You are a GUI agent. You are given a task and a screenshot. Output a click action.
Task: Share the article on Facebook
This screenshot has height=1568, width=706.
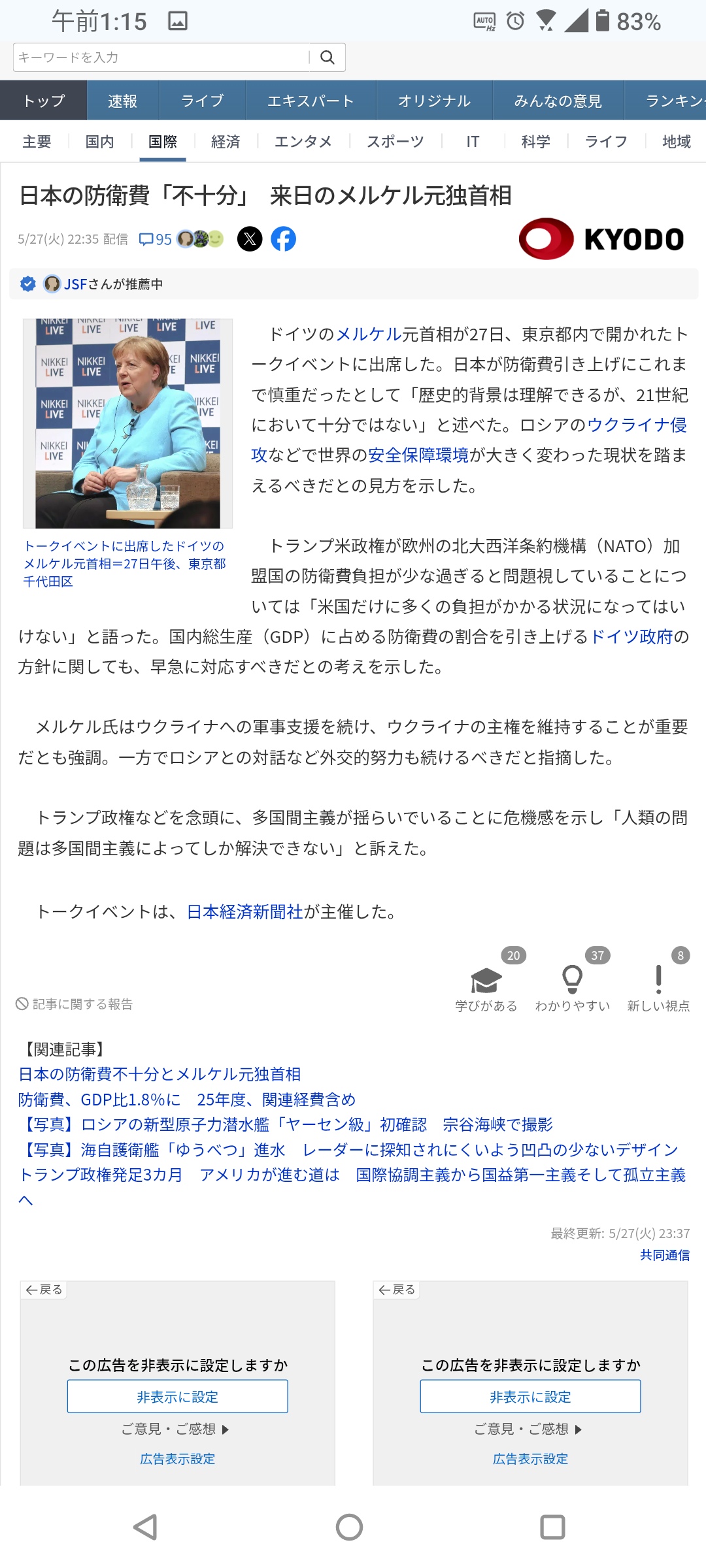283,239
